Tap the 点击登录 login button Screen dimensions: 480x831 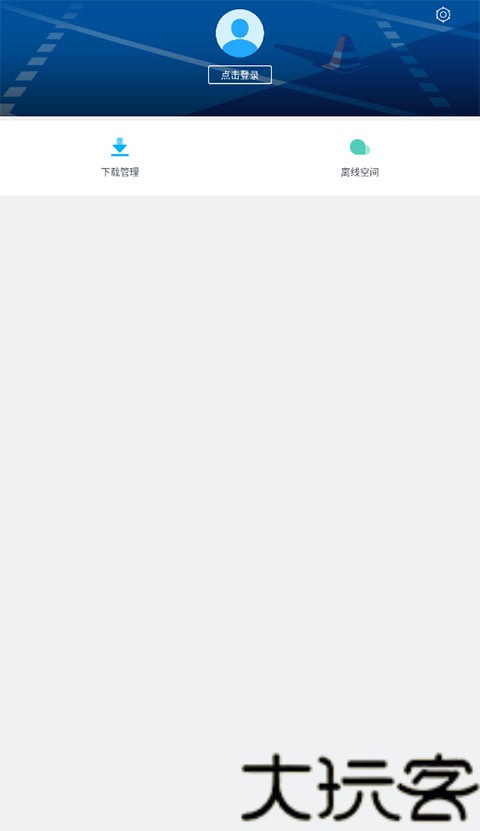(x=240, y=75)
